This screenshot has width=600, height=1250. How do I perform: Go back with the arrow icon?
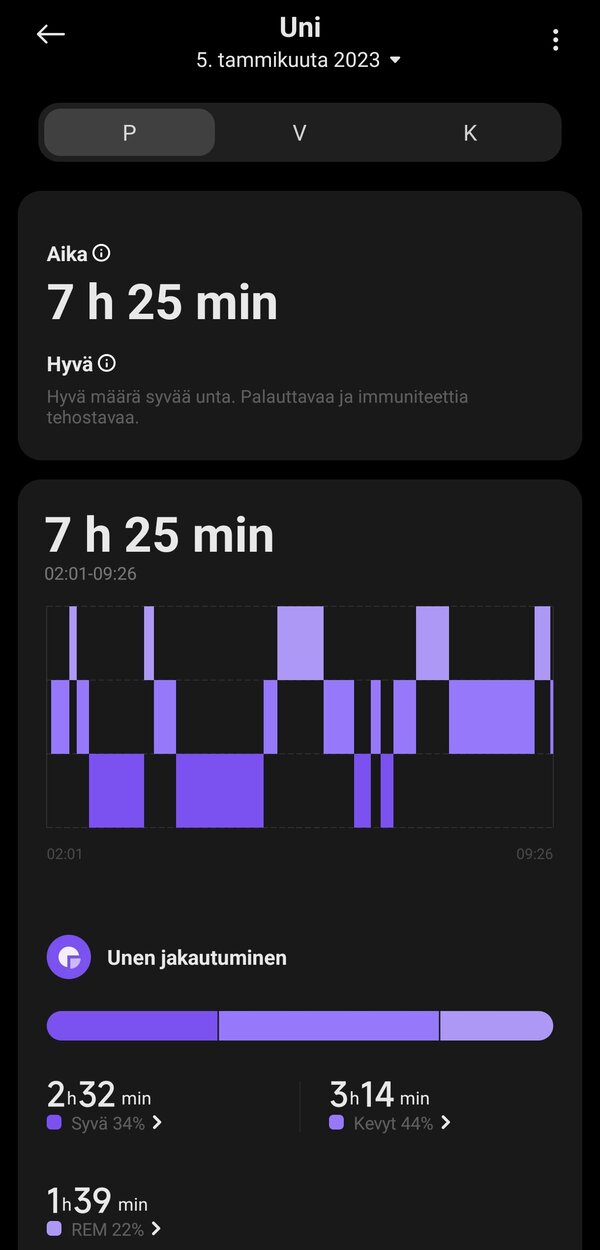pos(50,34)
